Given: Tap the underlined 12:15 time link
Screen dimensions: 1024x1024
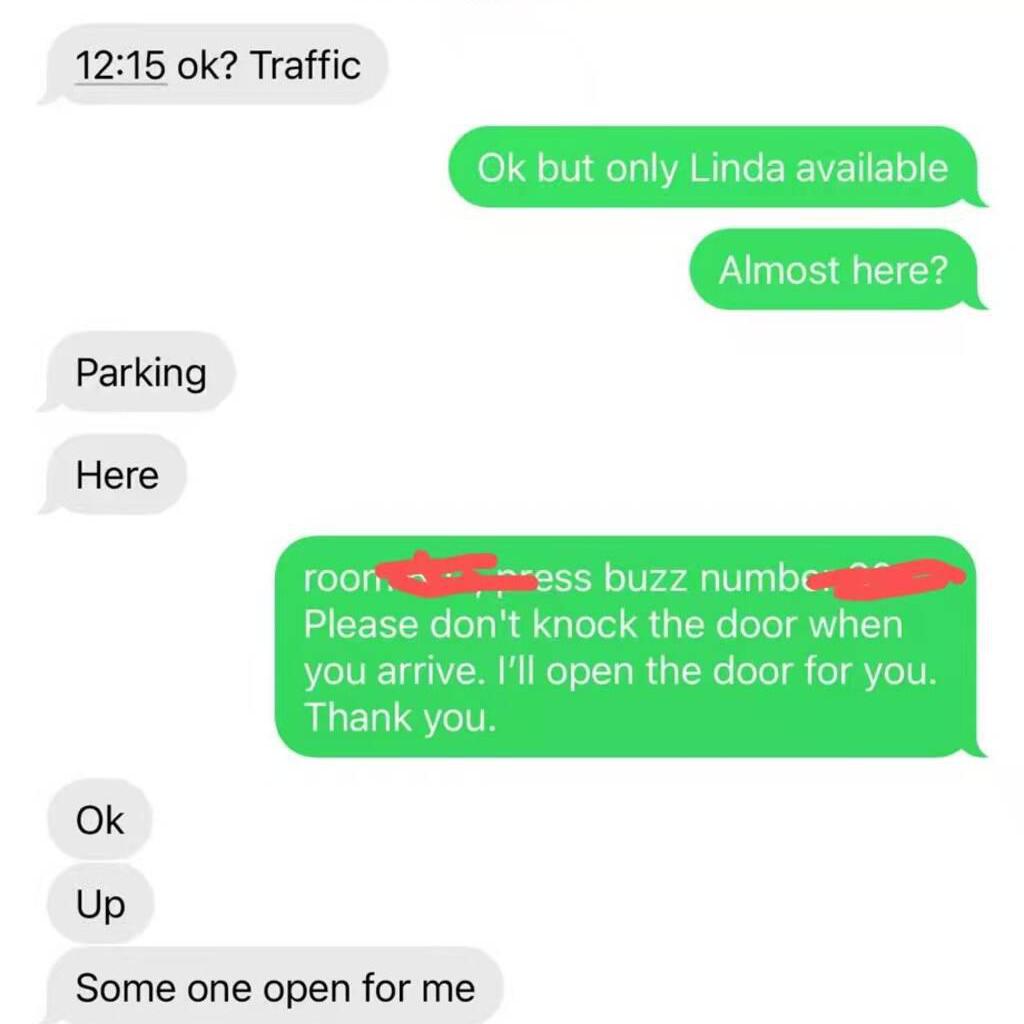Looking at the screenshot, I should point(120,66).
